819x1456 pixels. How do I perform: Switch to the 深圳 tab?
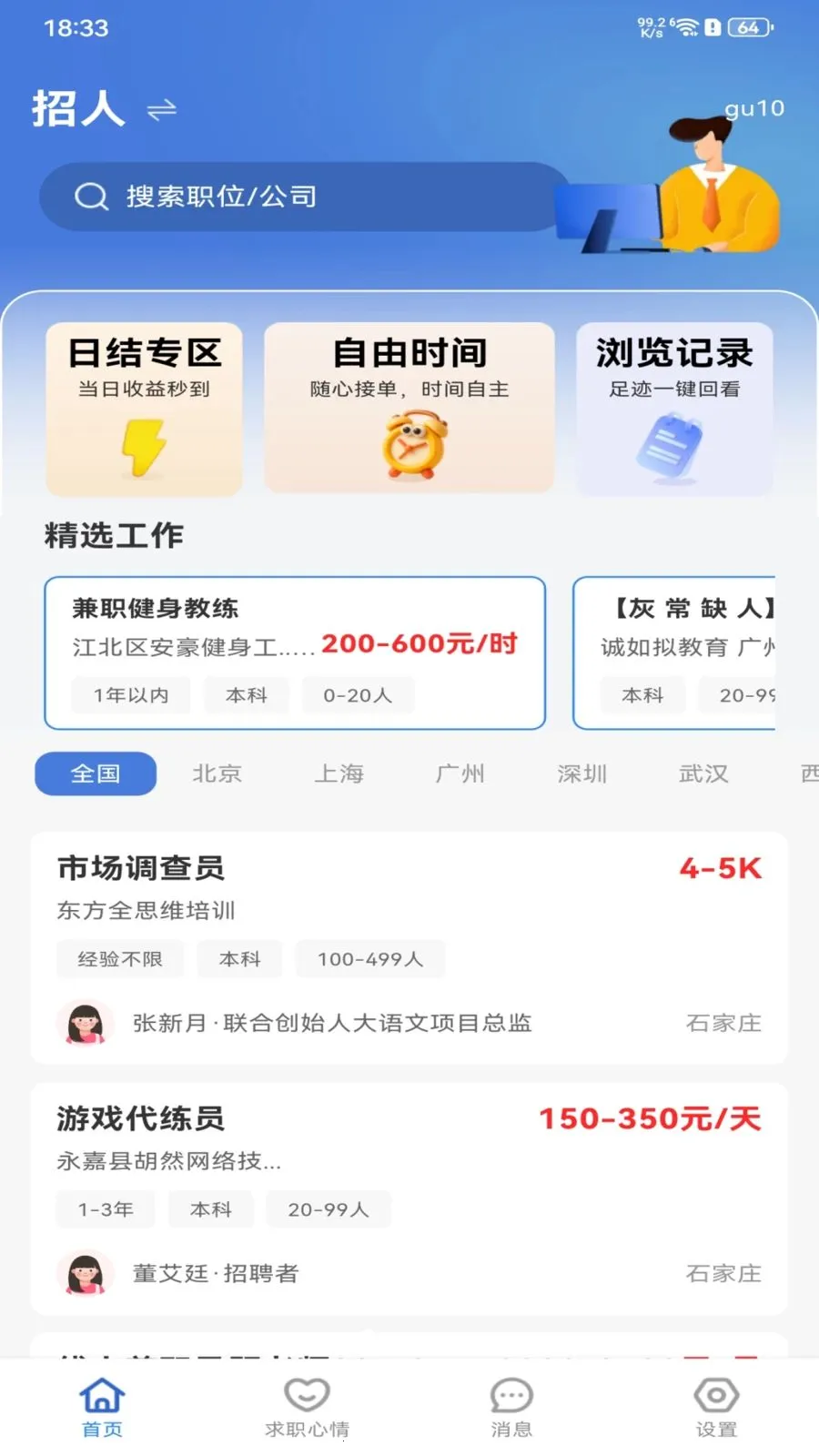pos(581,773)
